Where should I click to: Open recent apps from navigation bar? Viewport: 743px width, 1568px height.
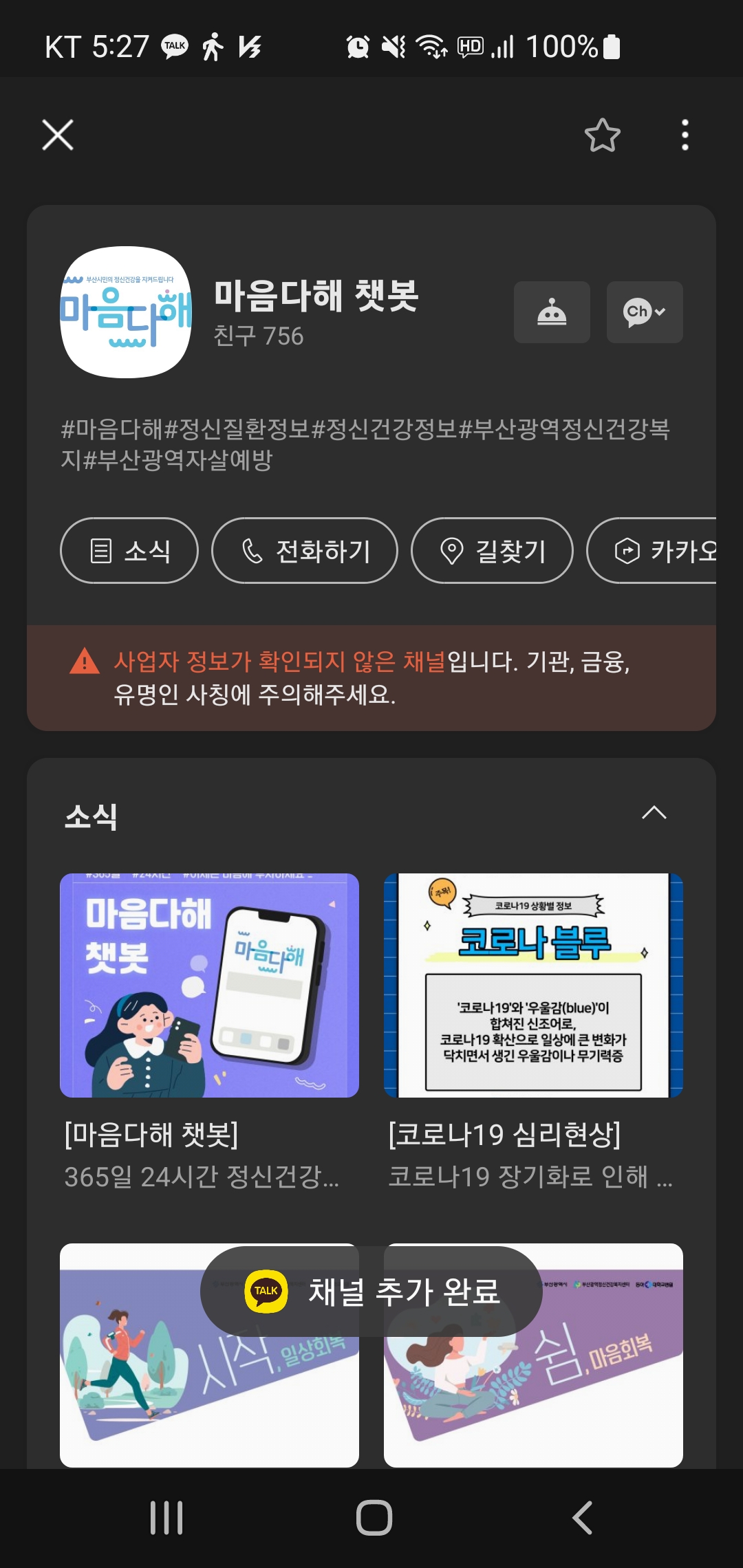point(166,1518)
